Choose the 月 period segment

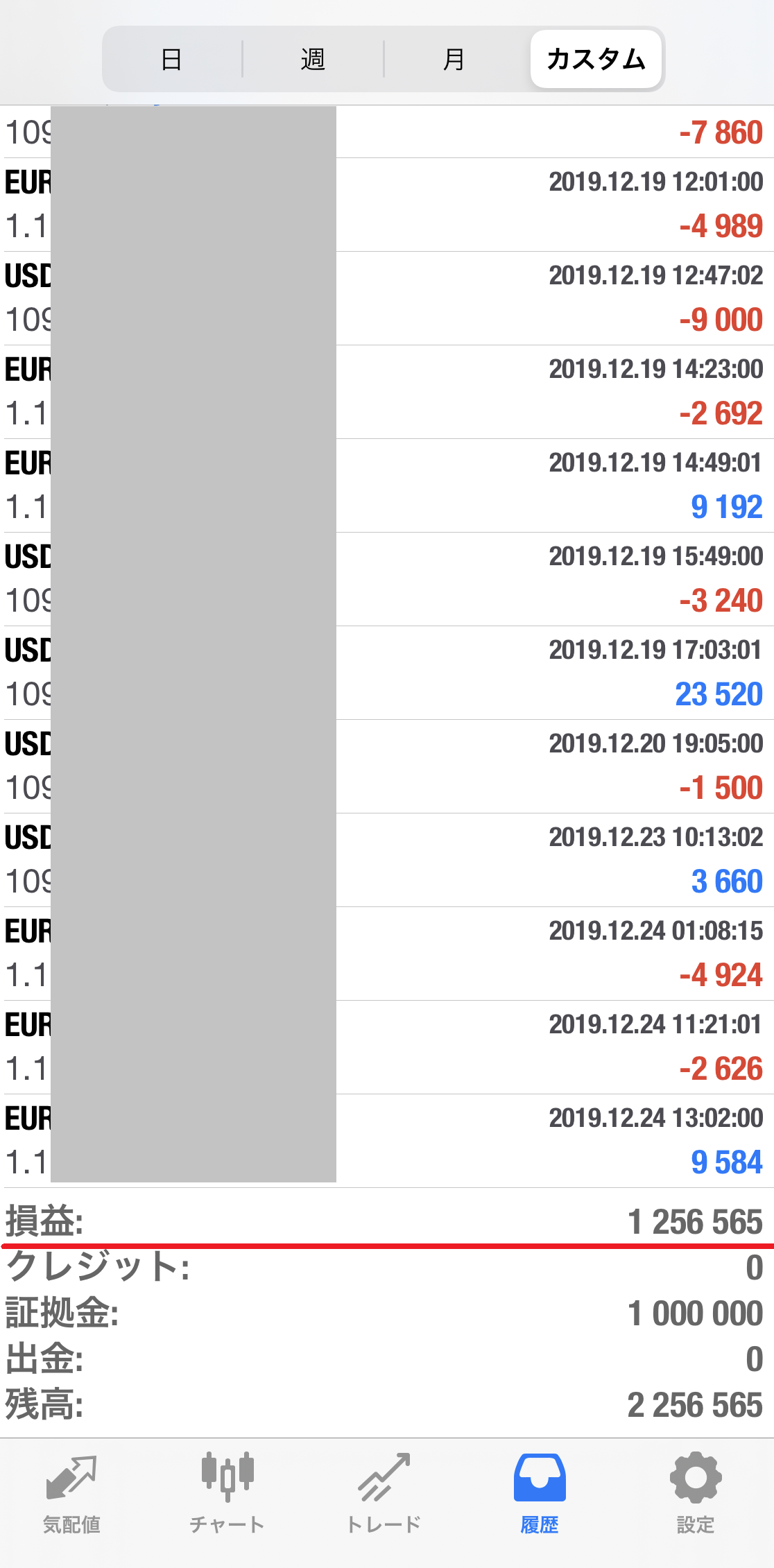(454, 59)
